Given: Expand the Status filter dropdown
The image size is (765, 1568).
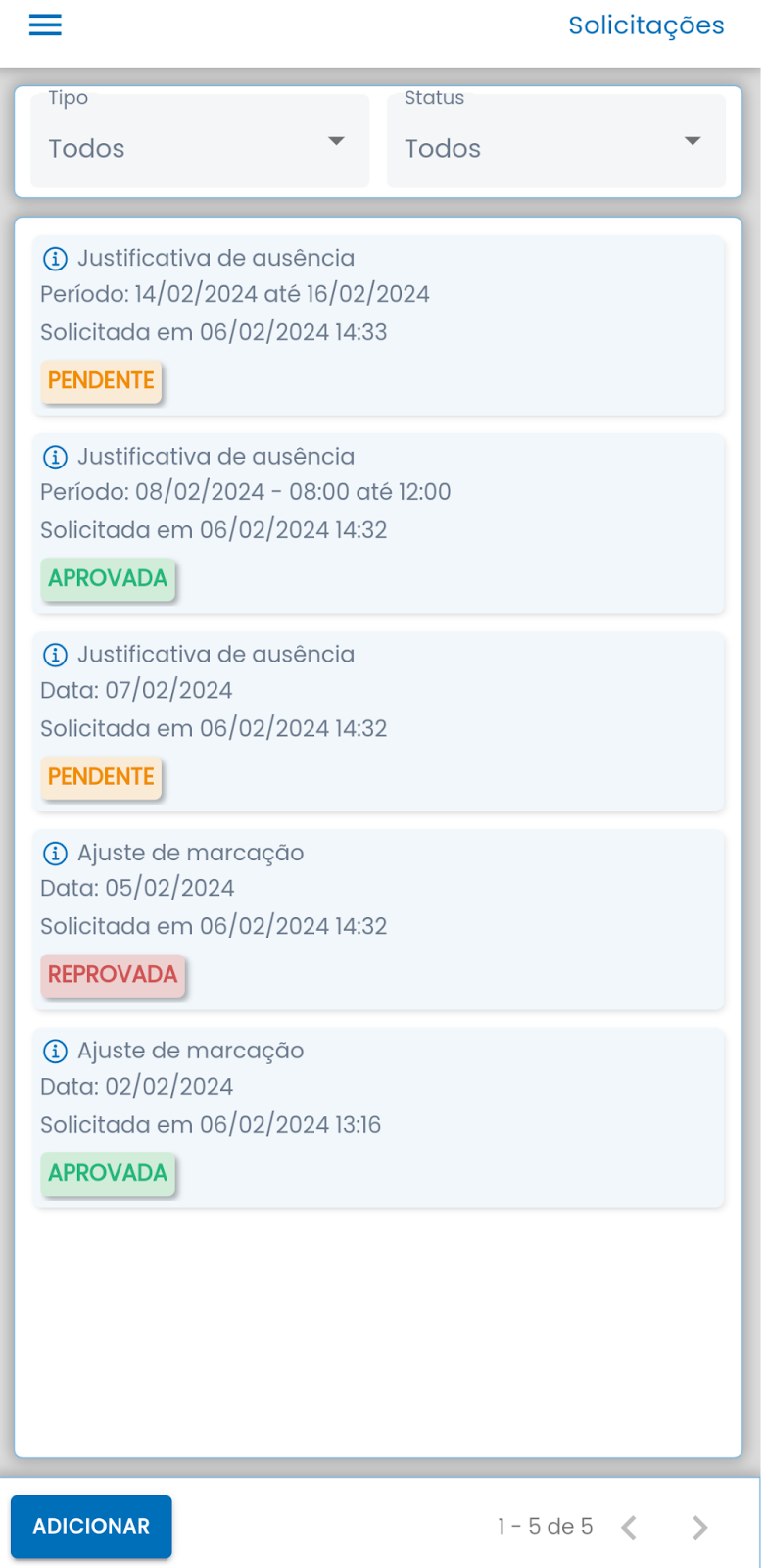Looking at the screenshot, I should [x=555, y=141].
